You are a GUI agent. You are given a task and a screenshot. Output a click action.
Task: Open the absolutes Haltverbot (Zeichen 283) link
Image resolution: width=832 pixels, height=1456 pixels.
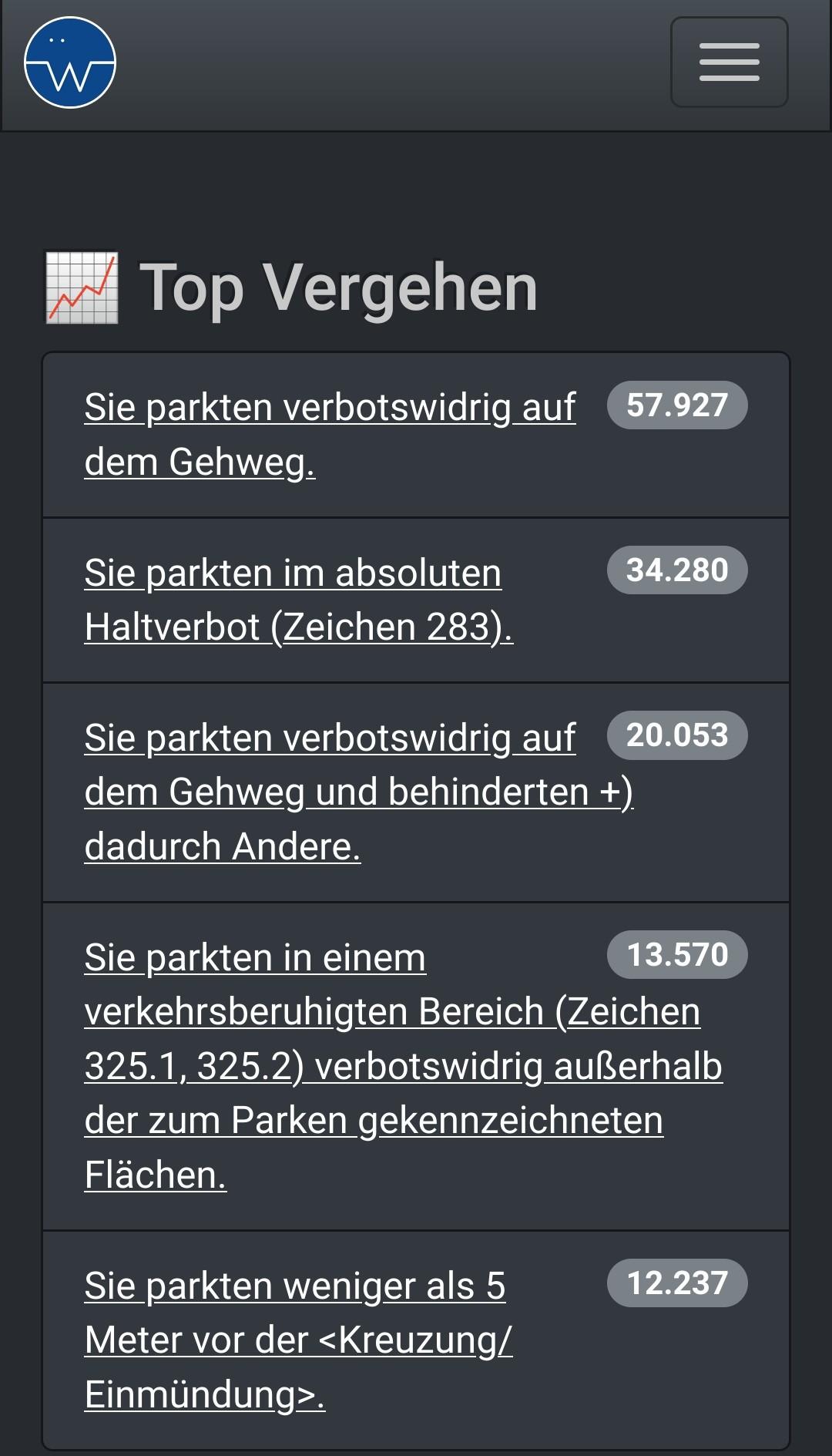tap(293, 573)
